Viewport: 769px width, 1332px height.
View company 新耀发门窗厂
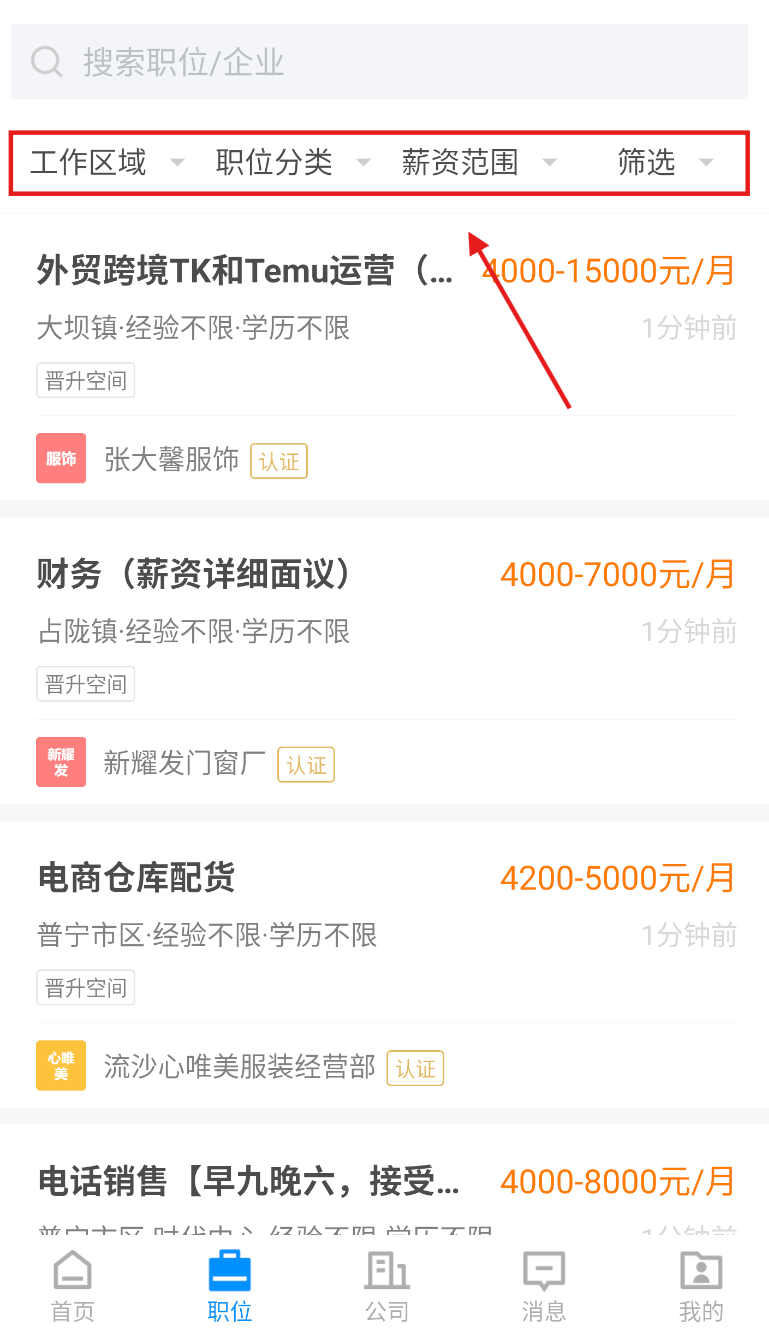185,764
